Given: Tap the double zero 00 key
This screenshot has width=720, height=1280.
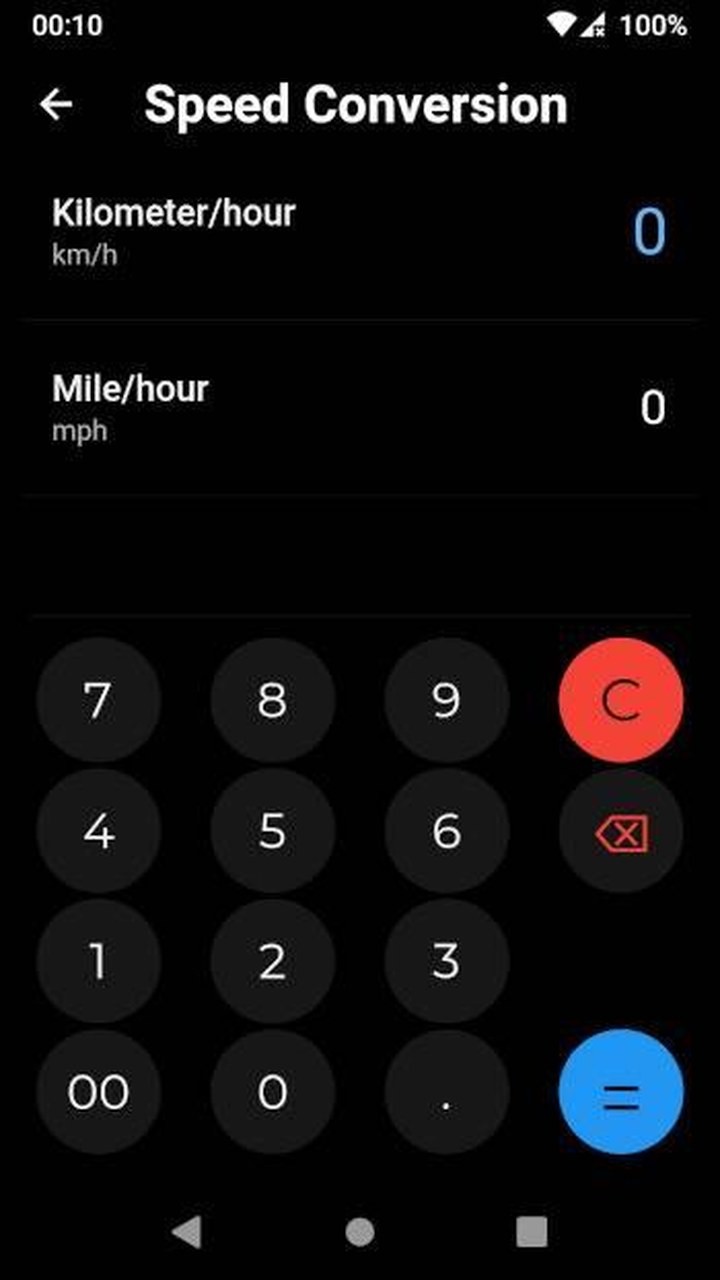Looking at the screenshot, I should [x=98, y=1092].
